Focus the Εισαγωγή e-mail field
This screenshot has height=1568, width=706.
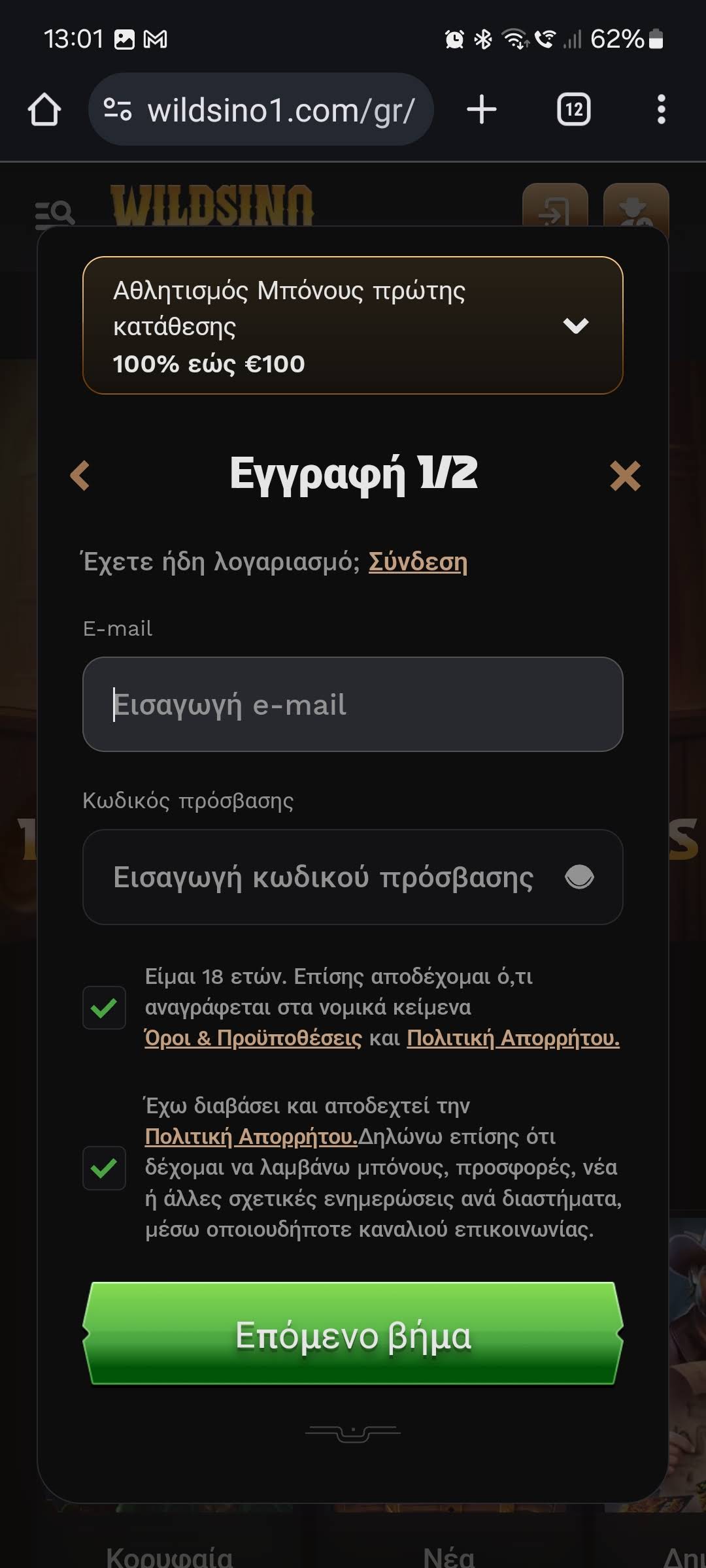coord(353,704)
